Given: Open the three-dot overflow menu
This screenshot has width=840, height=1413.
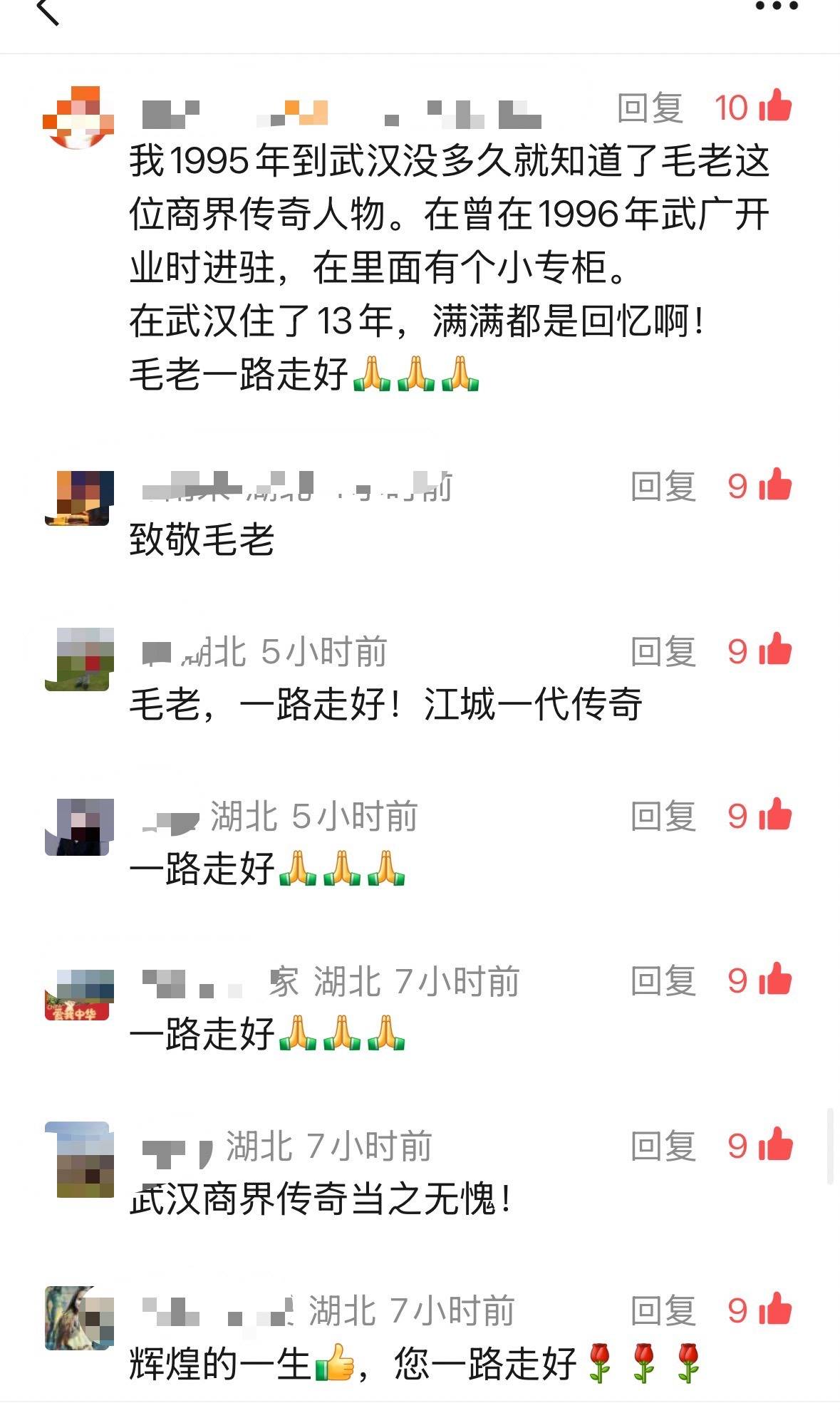Looking at the screenshot, I should coord(776,7).
